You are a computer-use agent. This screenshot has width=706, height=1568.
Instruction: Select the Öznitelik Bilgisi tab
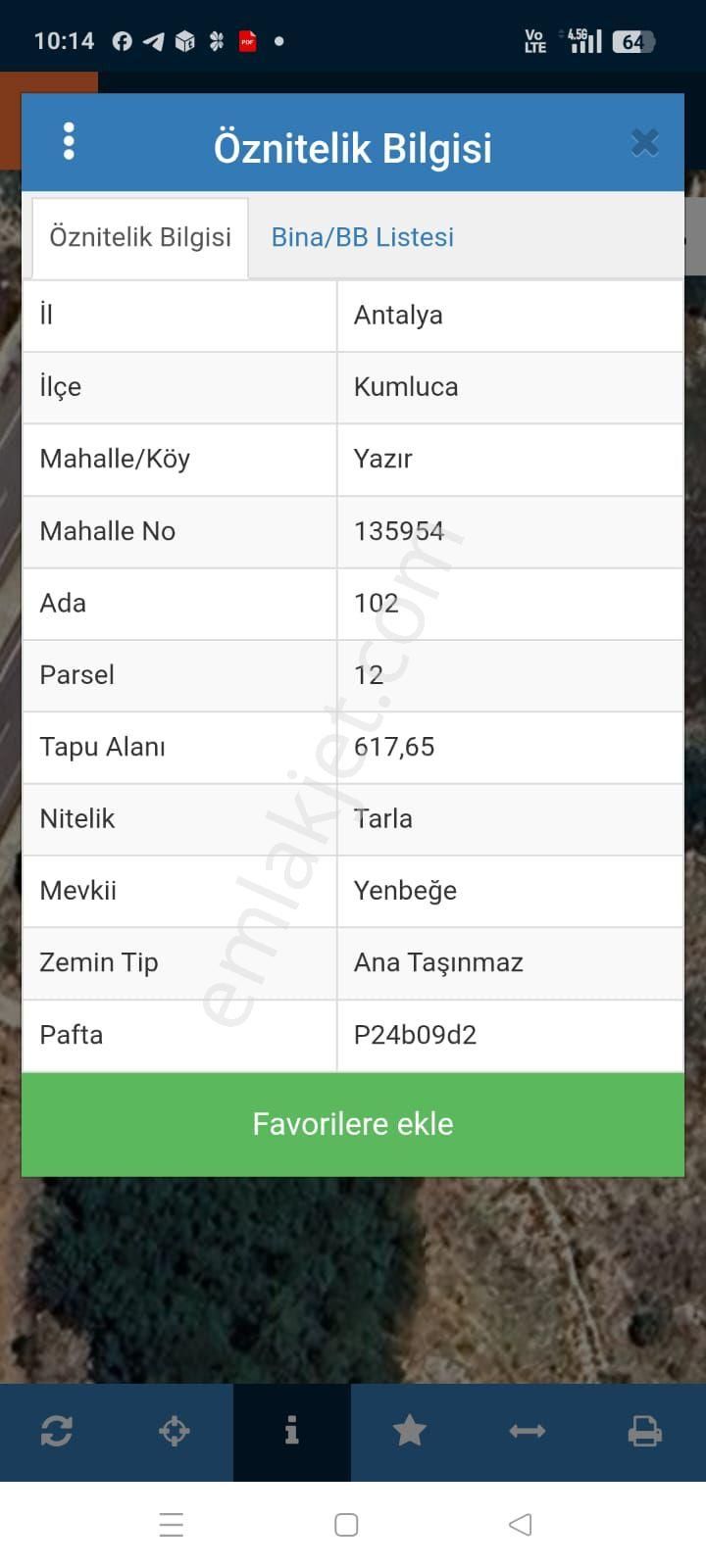[x=139, y=236]
